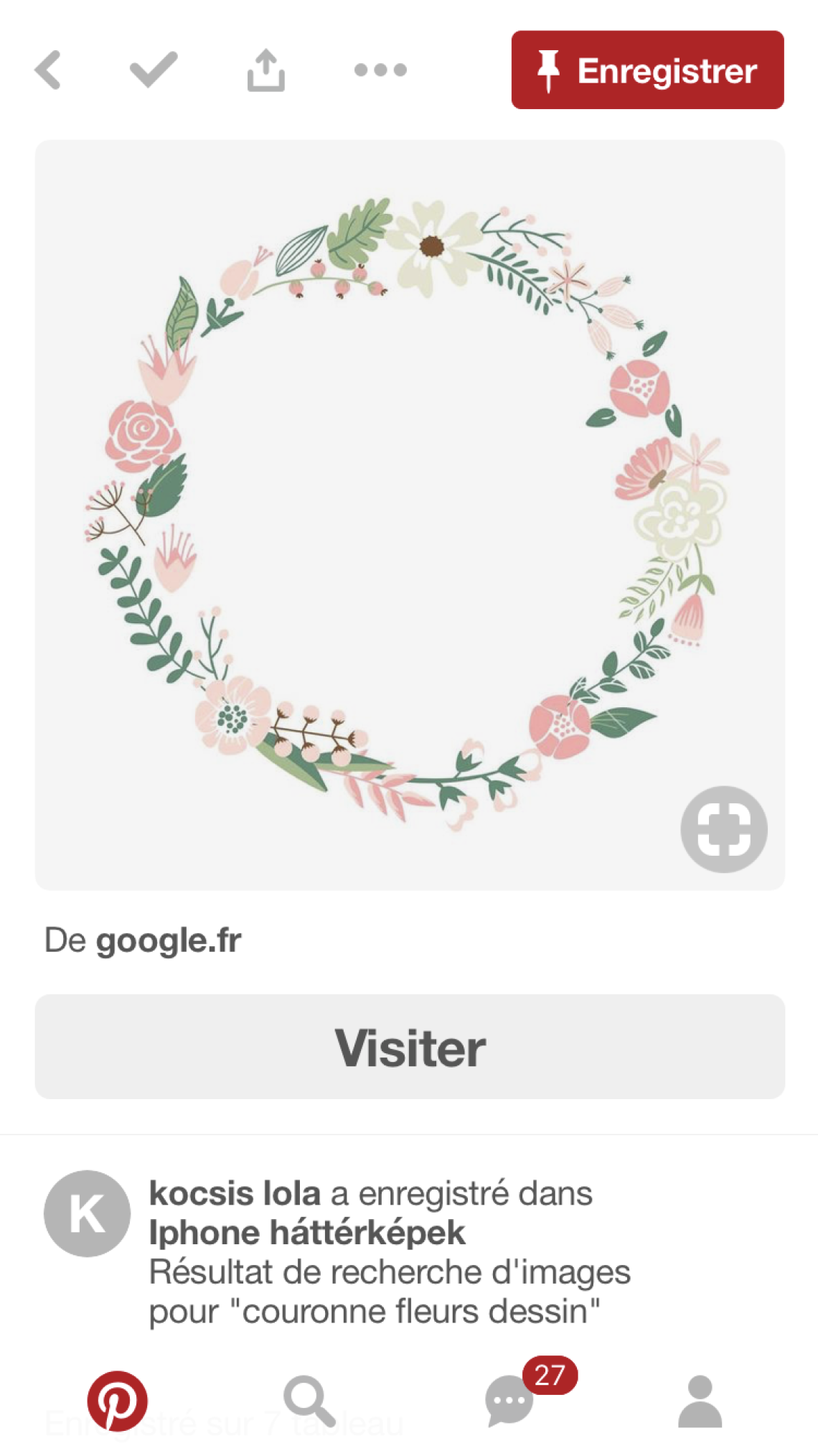This screenshot has width=818, height=1456.
Task: Open kocsis lola's profile avatar
Action: (87, 1213)
